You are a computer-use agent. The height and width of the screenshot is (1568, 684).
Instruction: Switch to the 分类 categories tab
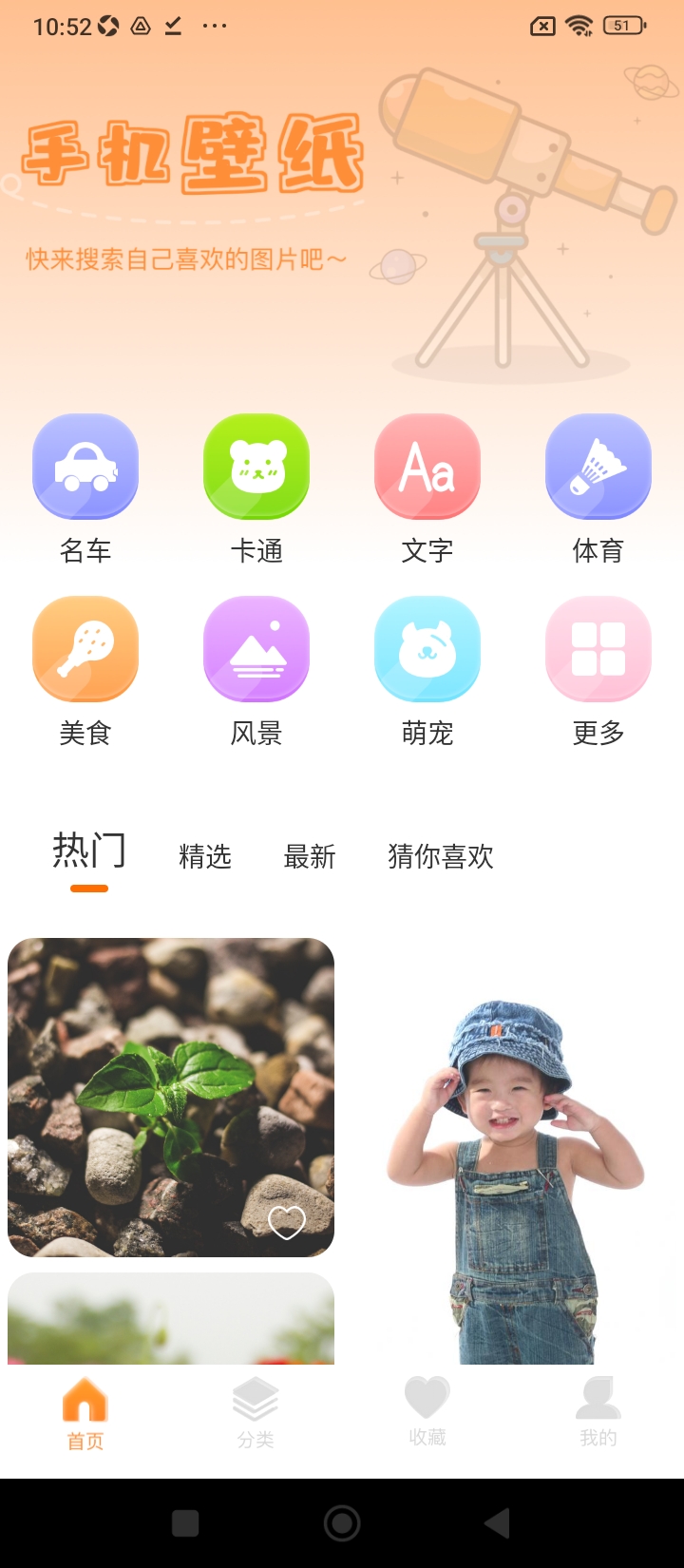(x=256, y=1412)
